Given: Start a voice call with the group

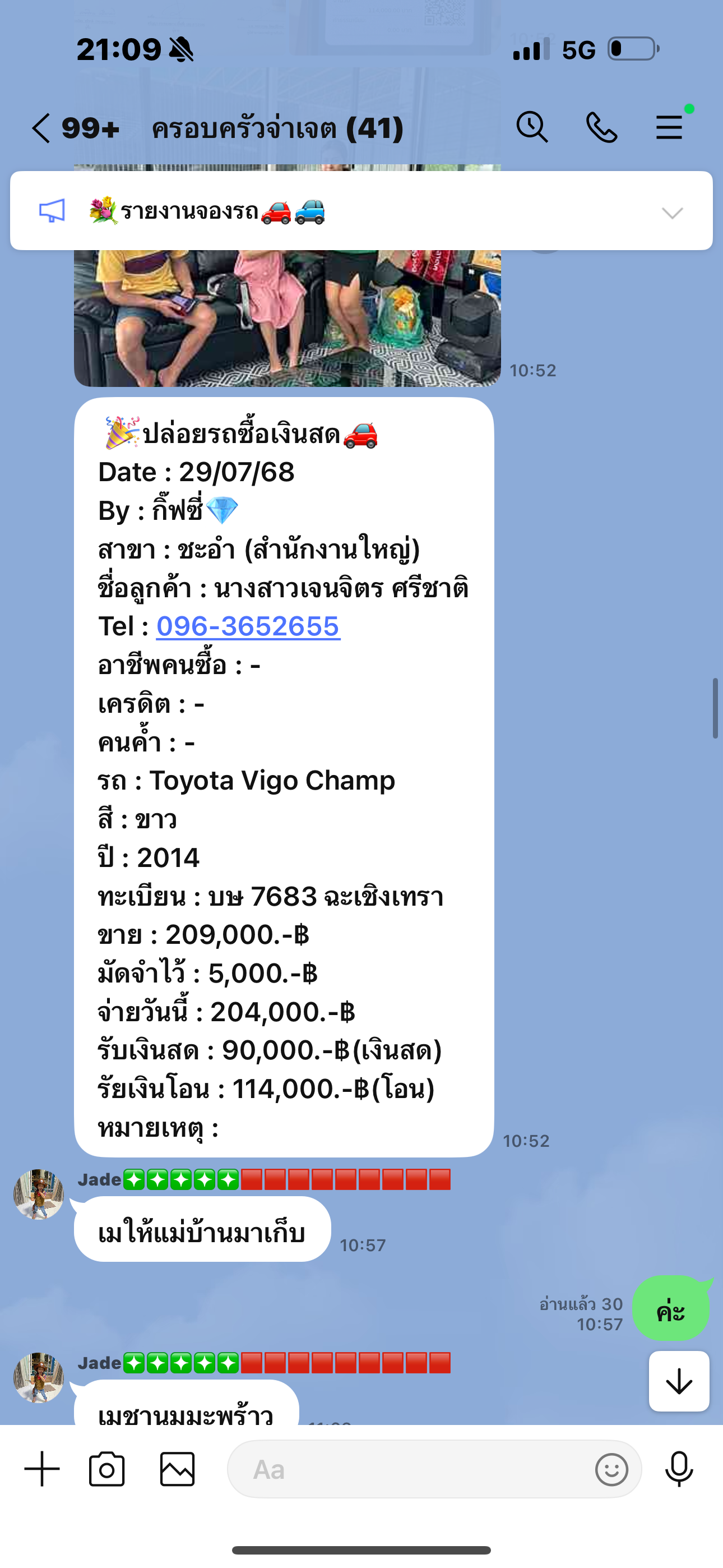Looking at the screenshot, I should (601, 127).
